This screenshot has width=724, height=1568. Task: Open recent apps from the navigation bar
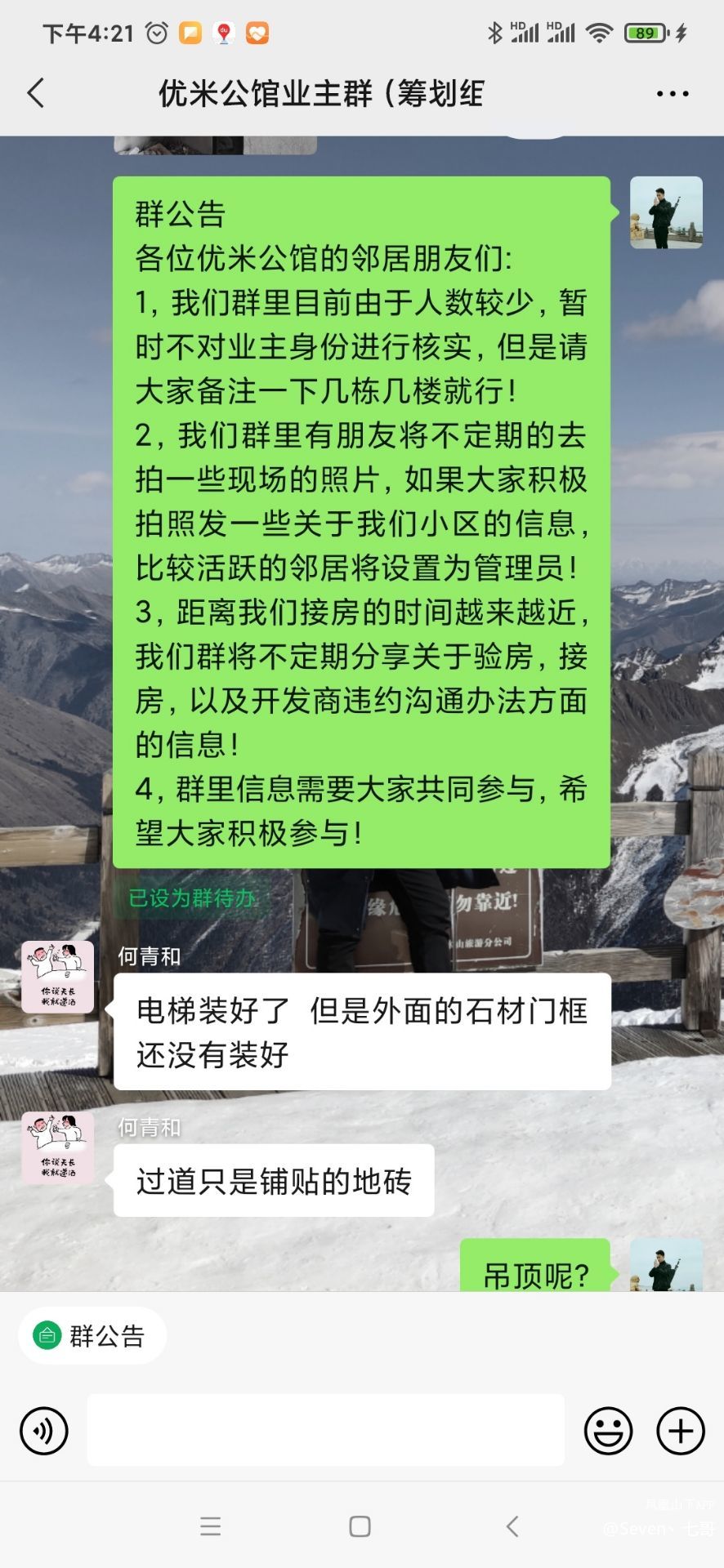pos(211,1526)
